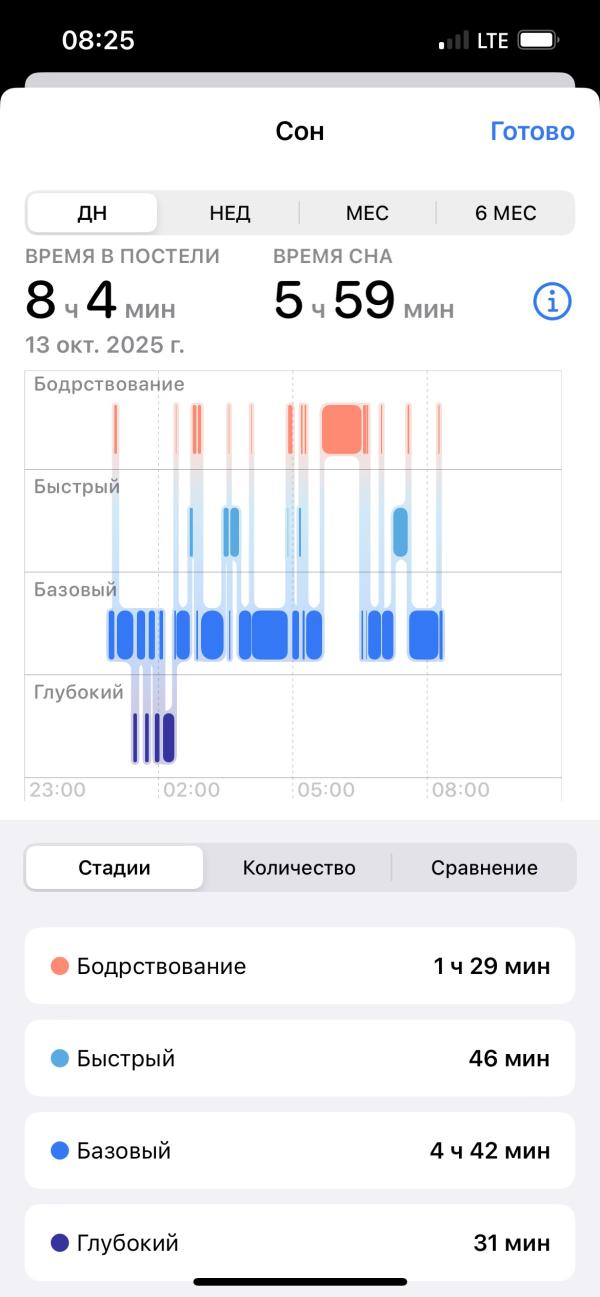Highlight the Базовый sleep stage row

[x=300, y=1151]
